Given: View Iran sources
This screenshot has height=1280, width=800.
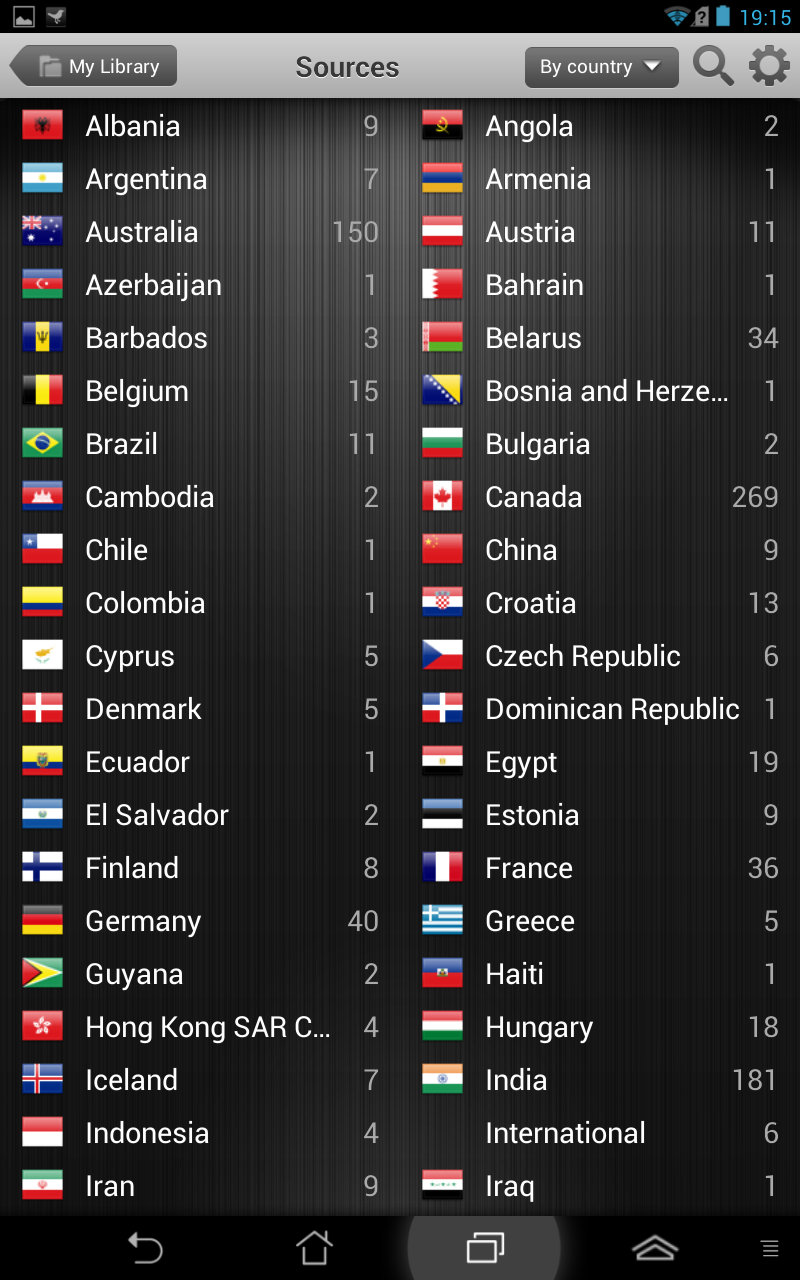Looking at the screenshot, I should (200, 1186).
